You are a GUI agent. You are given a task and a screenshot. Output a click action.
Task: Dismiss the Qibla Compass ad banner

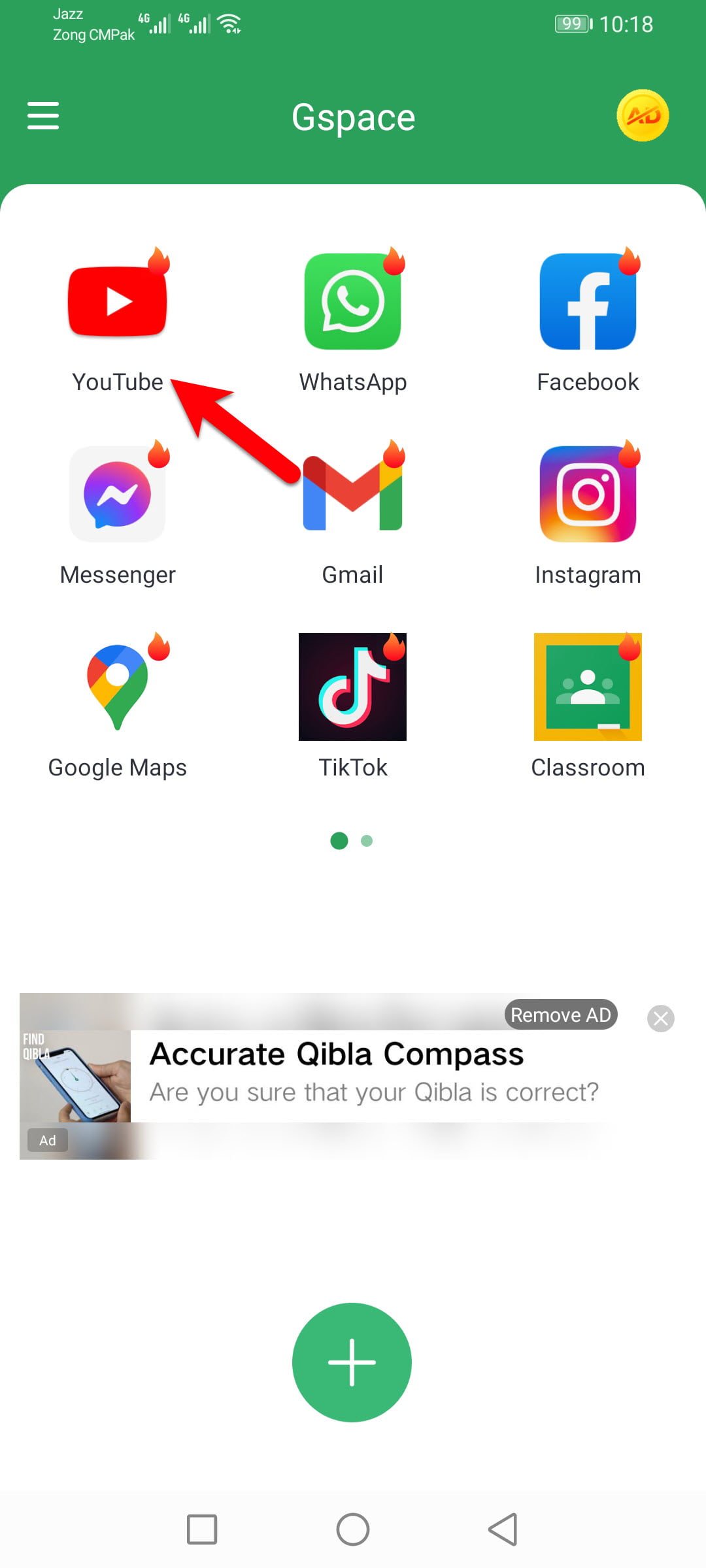661,1018
